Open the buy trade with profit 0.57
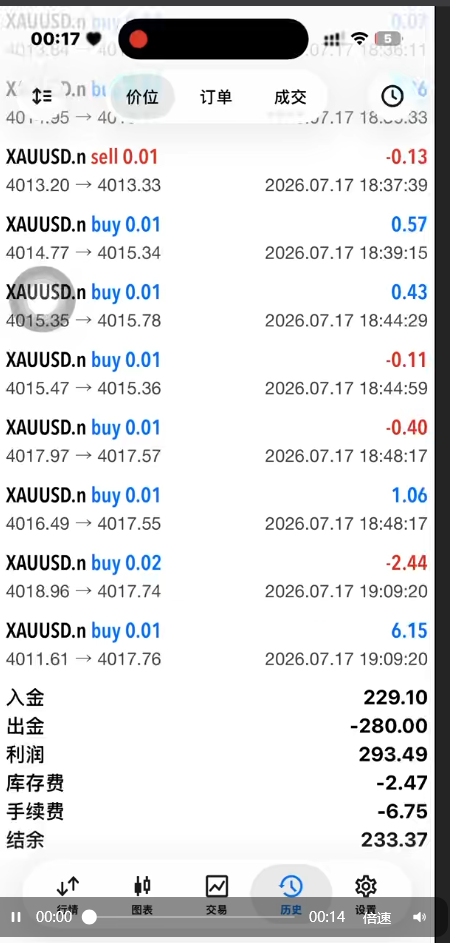 point(217,238)
